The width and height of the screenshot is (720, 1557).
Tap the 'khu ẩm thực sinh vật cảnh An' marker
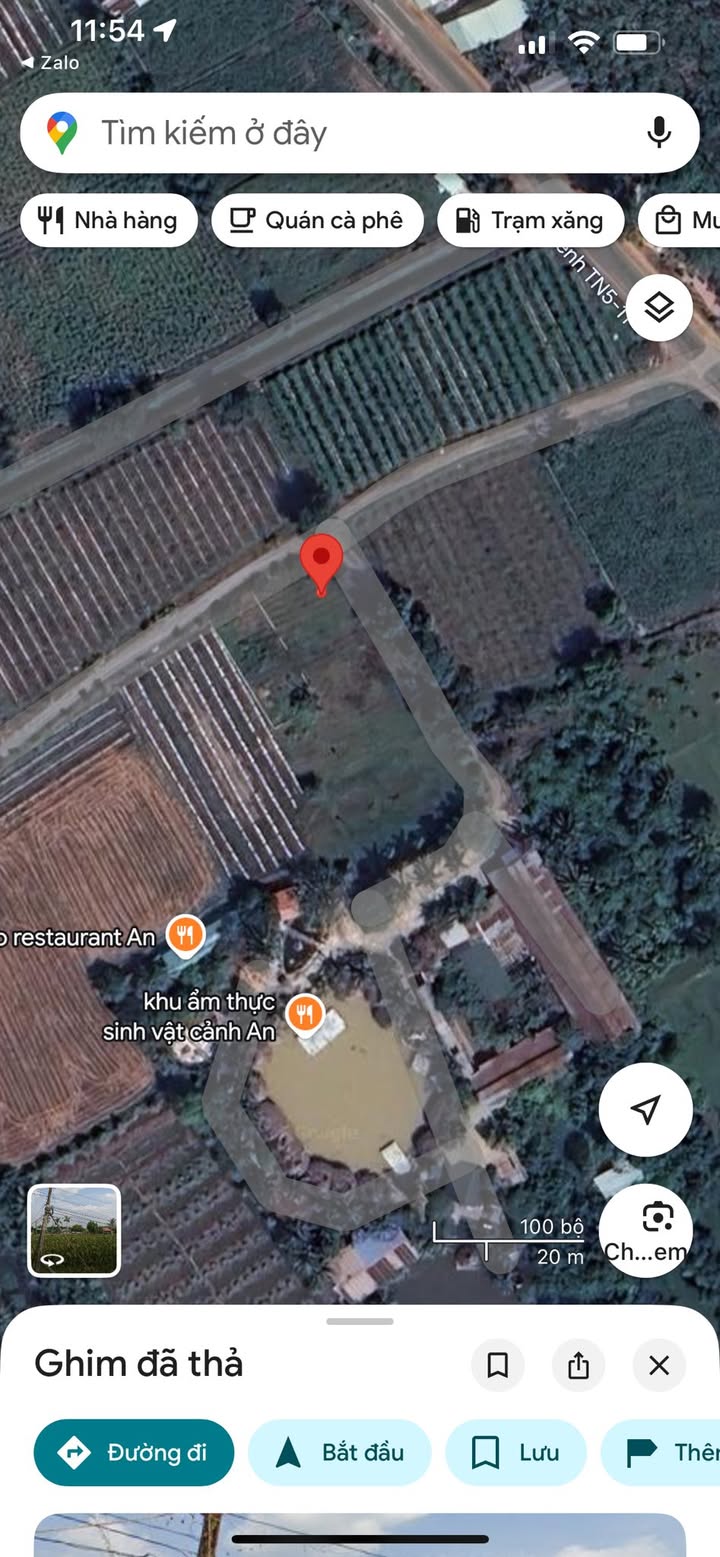click(x=305, y=1014)
